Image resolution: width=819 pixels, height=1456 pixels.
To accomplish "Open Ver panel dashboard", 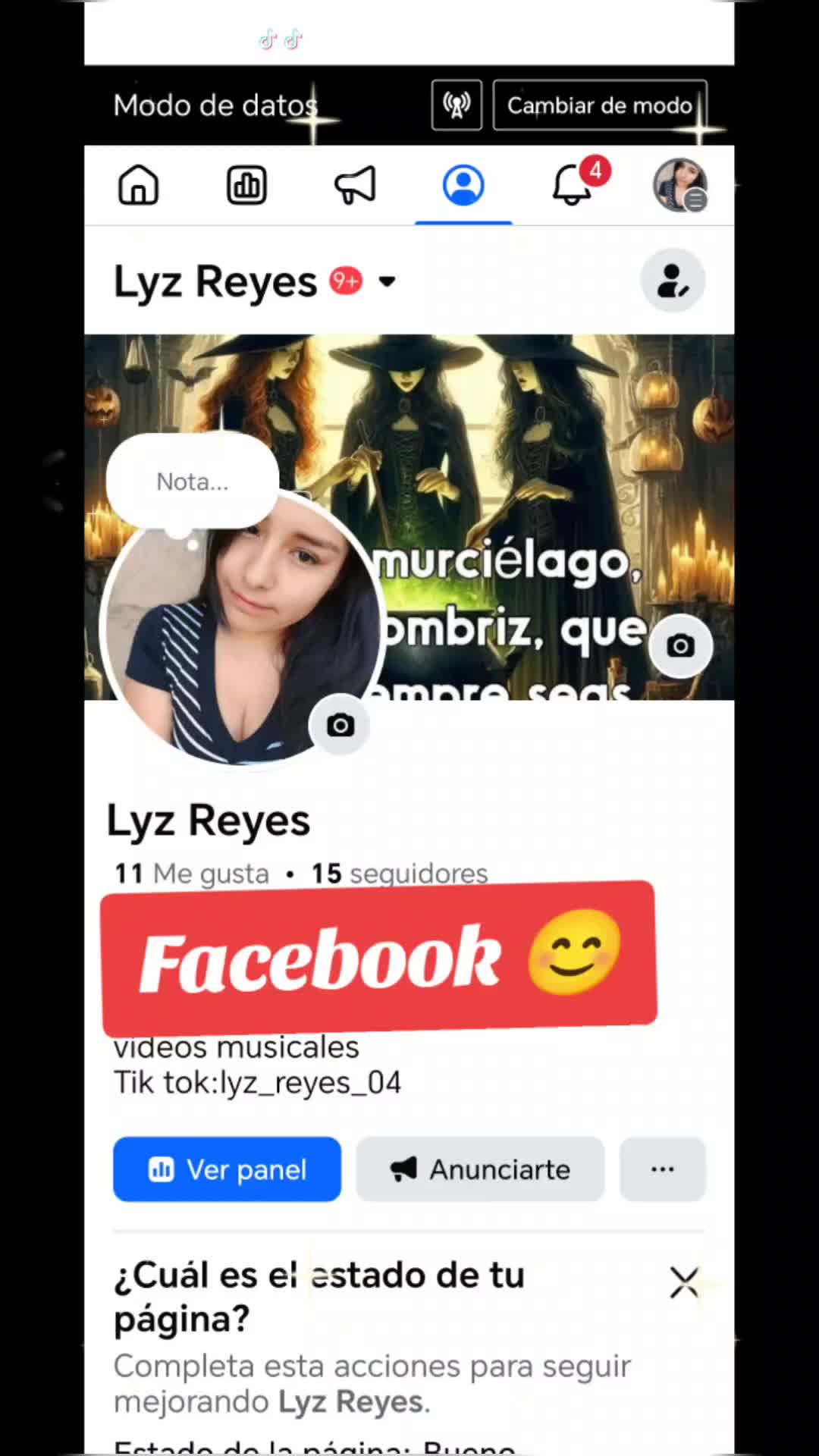I will click(227, 1169).
